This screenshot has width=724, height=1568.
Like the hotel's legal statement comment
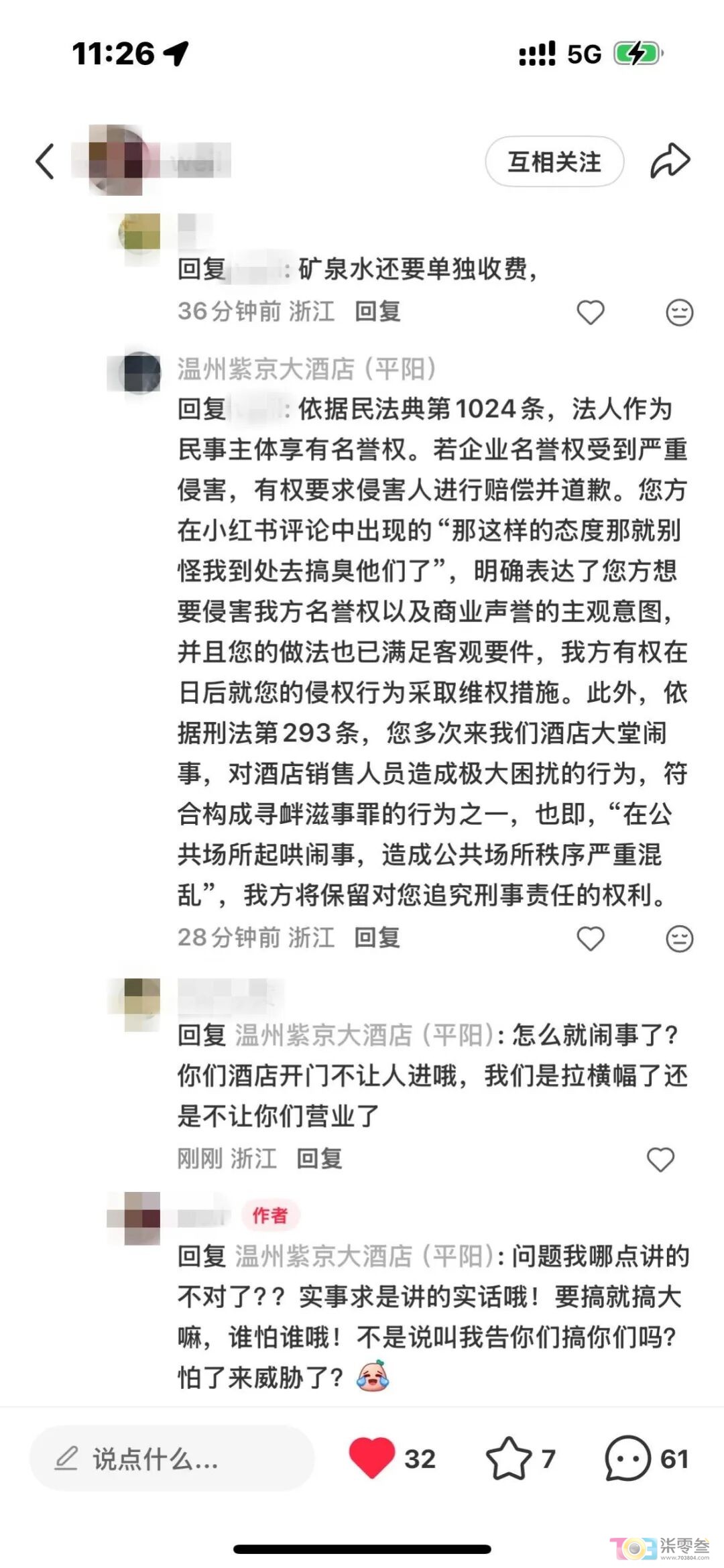(x=591, y=939)
